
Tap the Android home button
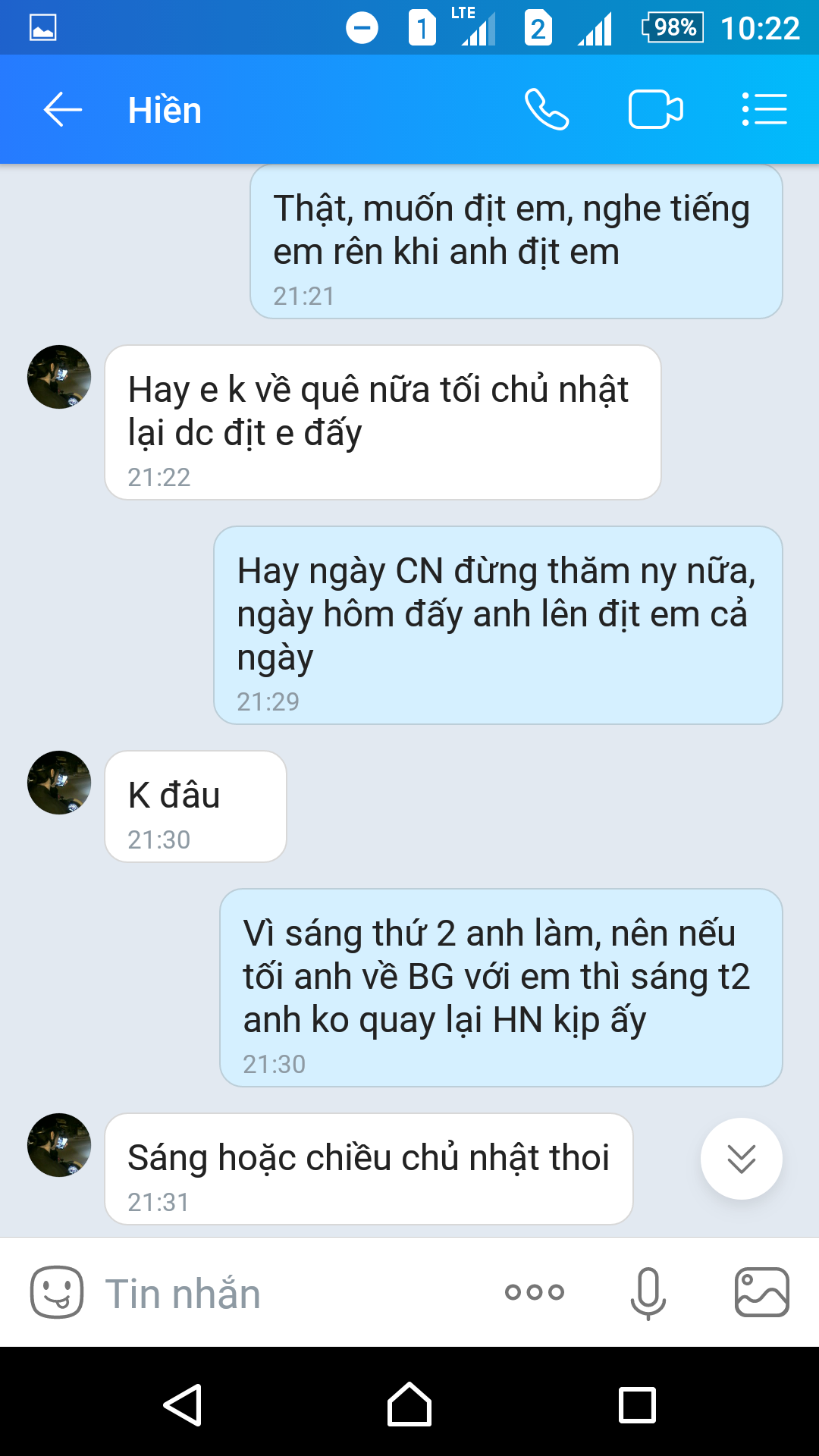tap(409, 1405)
